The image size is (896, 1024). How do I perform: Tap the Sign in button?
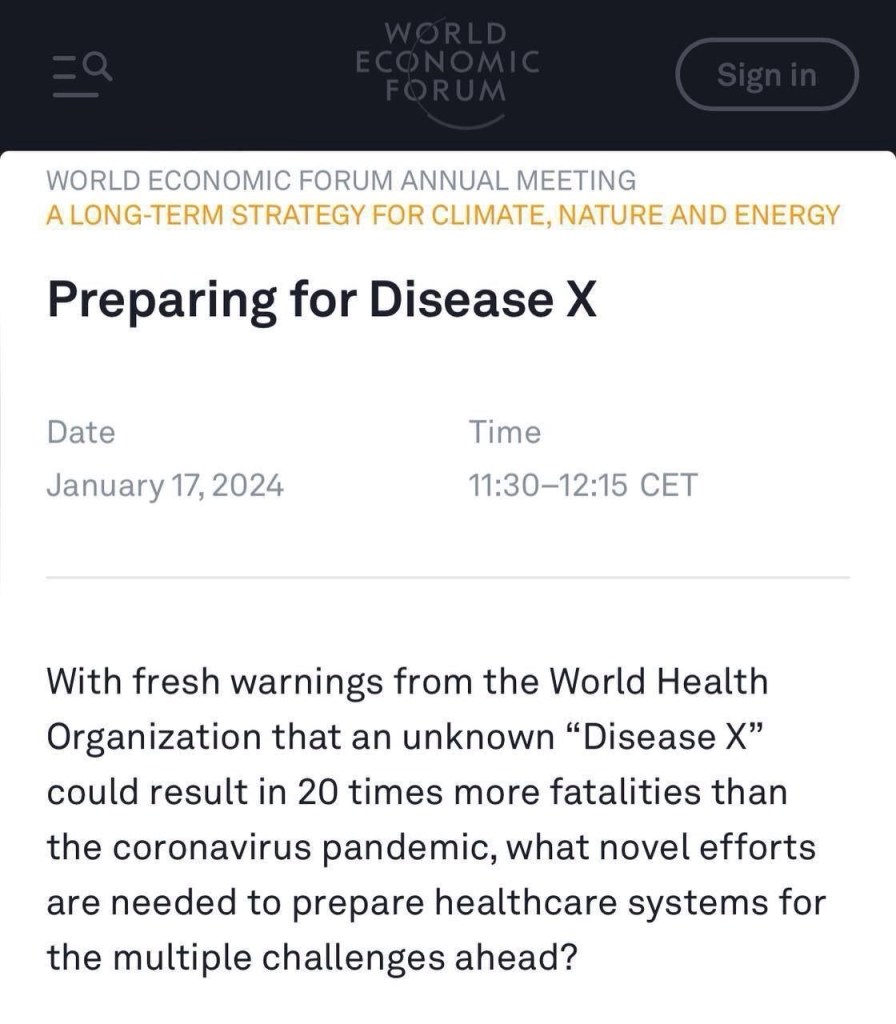[x=766, y=74]
